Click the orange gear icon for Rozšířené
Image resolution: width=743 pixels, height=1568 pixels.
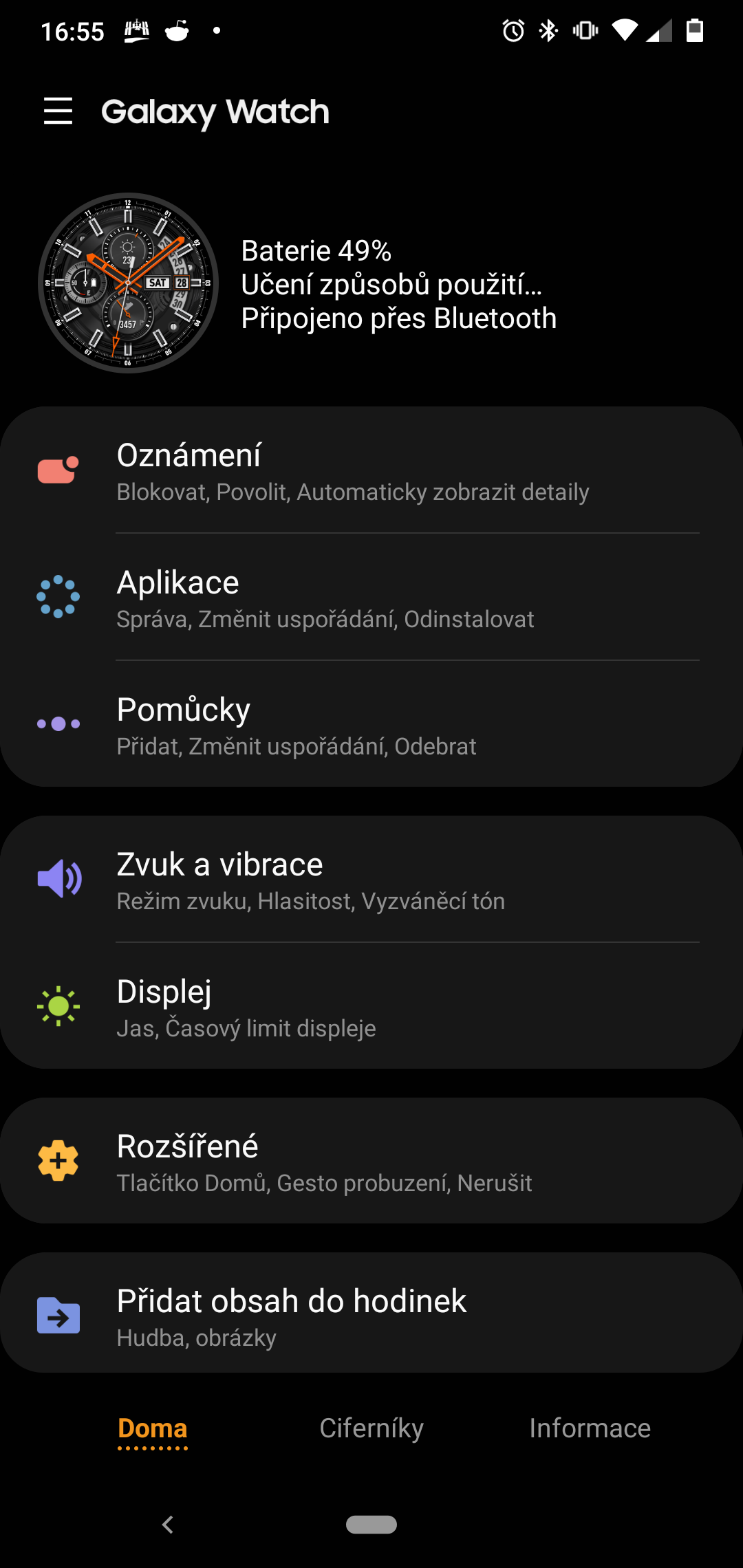(x=58, y=1160)
